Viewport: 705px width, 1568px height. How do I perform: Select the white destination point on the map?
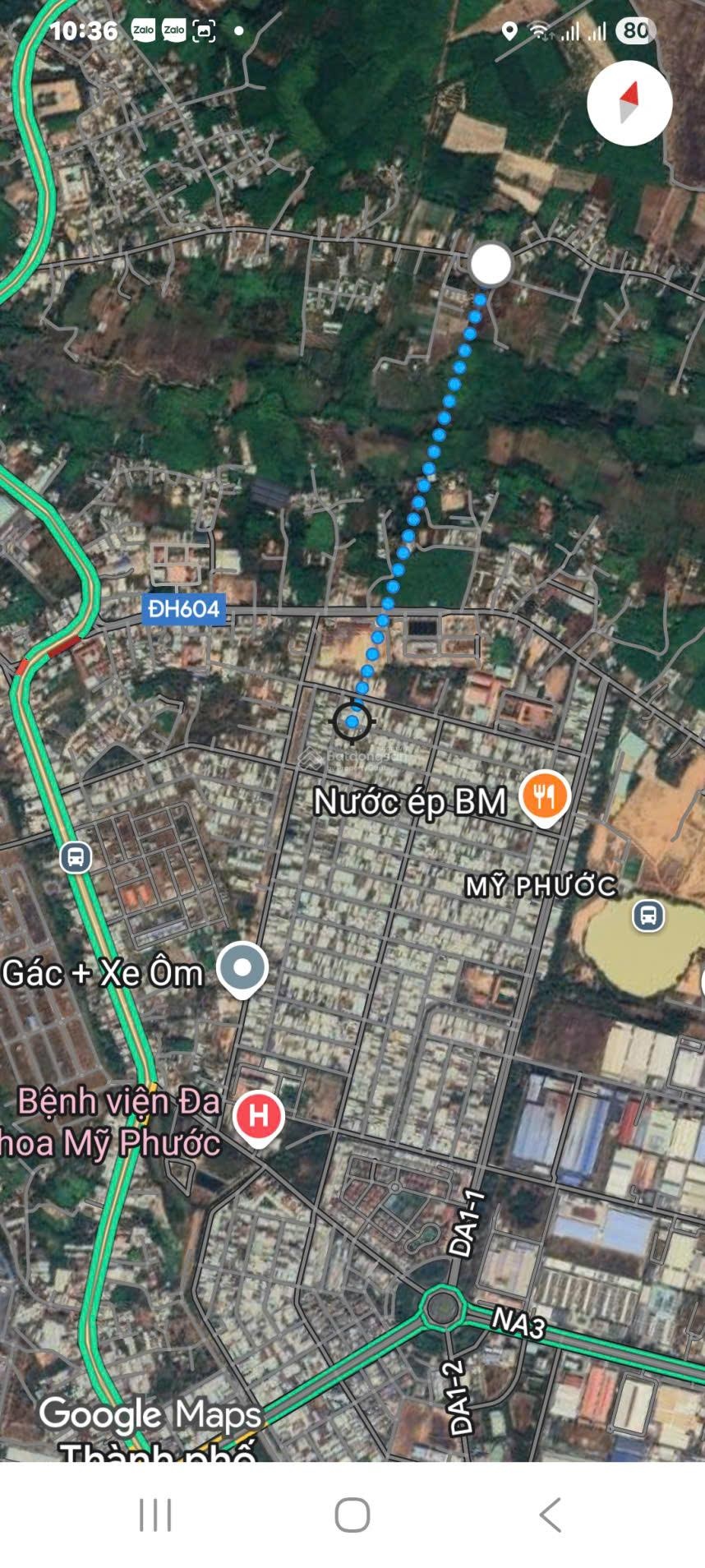(491, 264)
